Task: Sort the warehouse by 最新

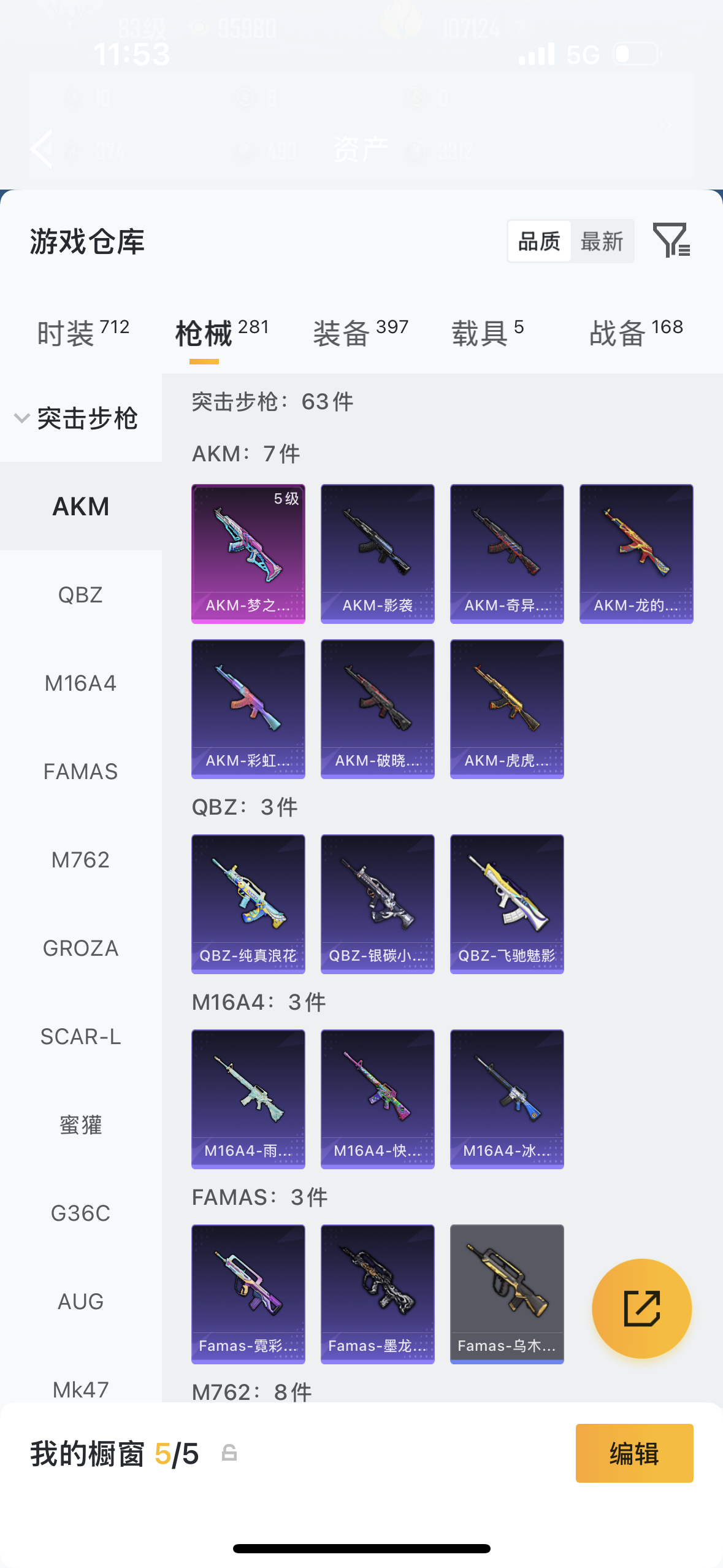Action: (x=602, y=241)
